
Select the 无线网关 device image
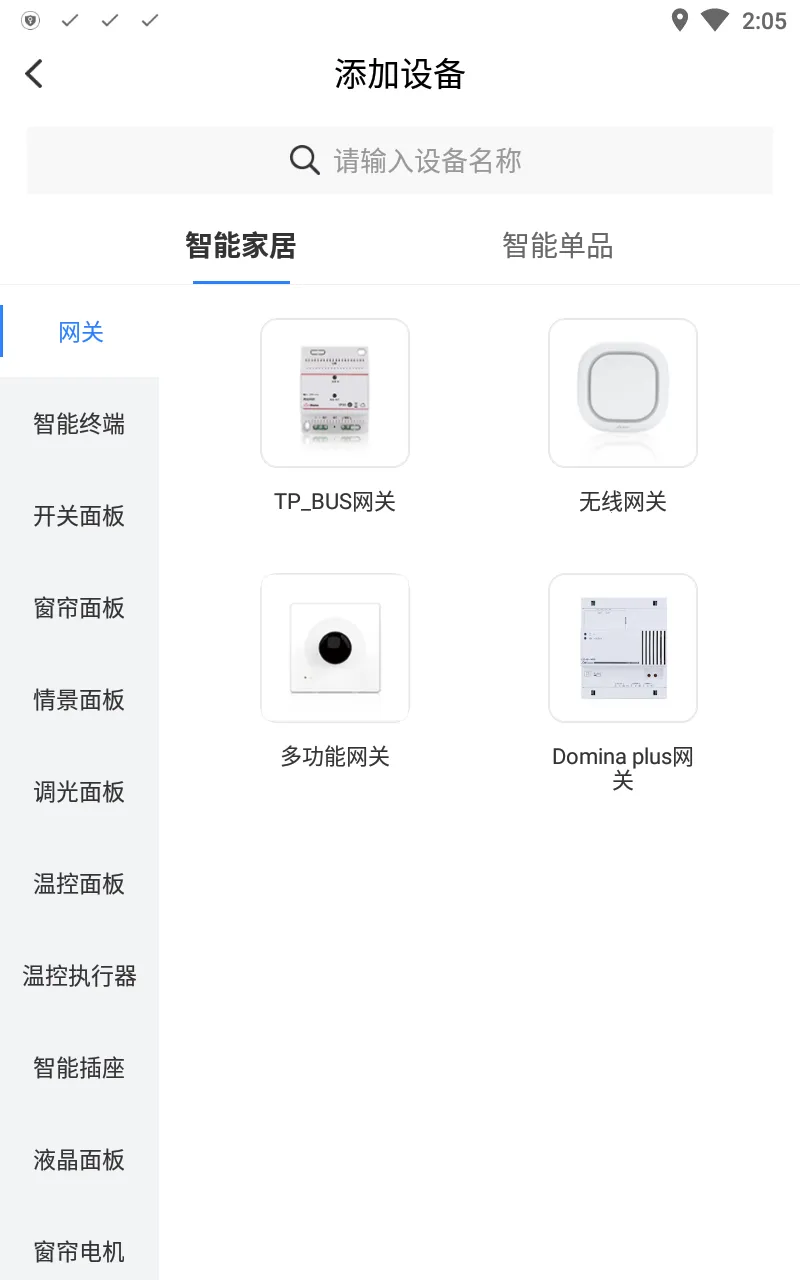click(x=622, y=392)
